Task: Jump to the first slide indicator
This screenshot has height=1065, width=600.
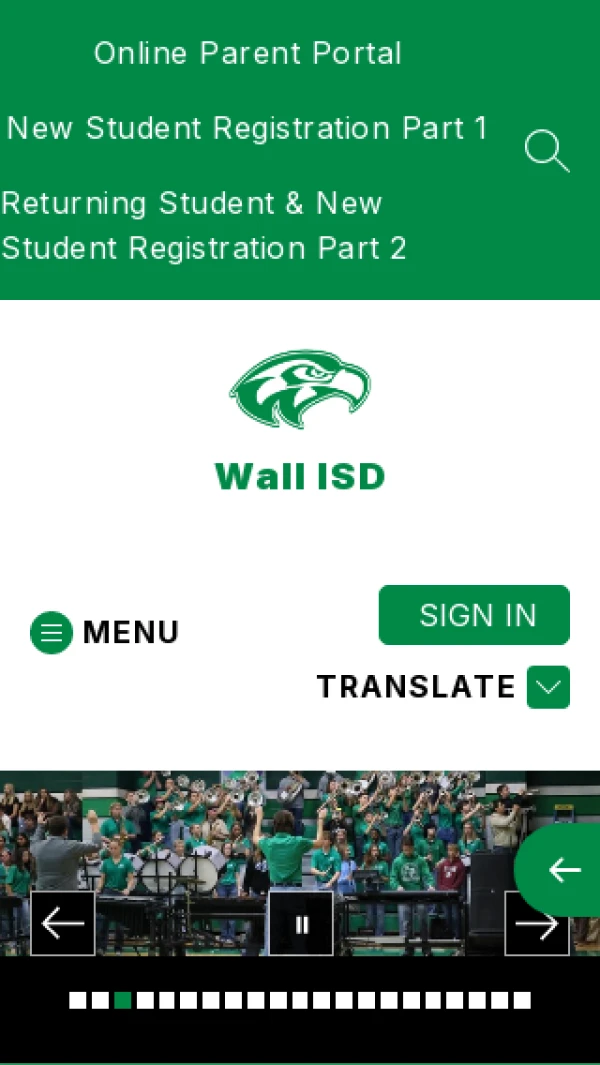Action: point(77,1000)
